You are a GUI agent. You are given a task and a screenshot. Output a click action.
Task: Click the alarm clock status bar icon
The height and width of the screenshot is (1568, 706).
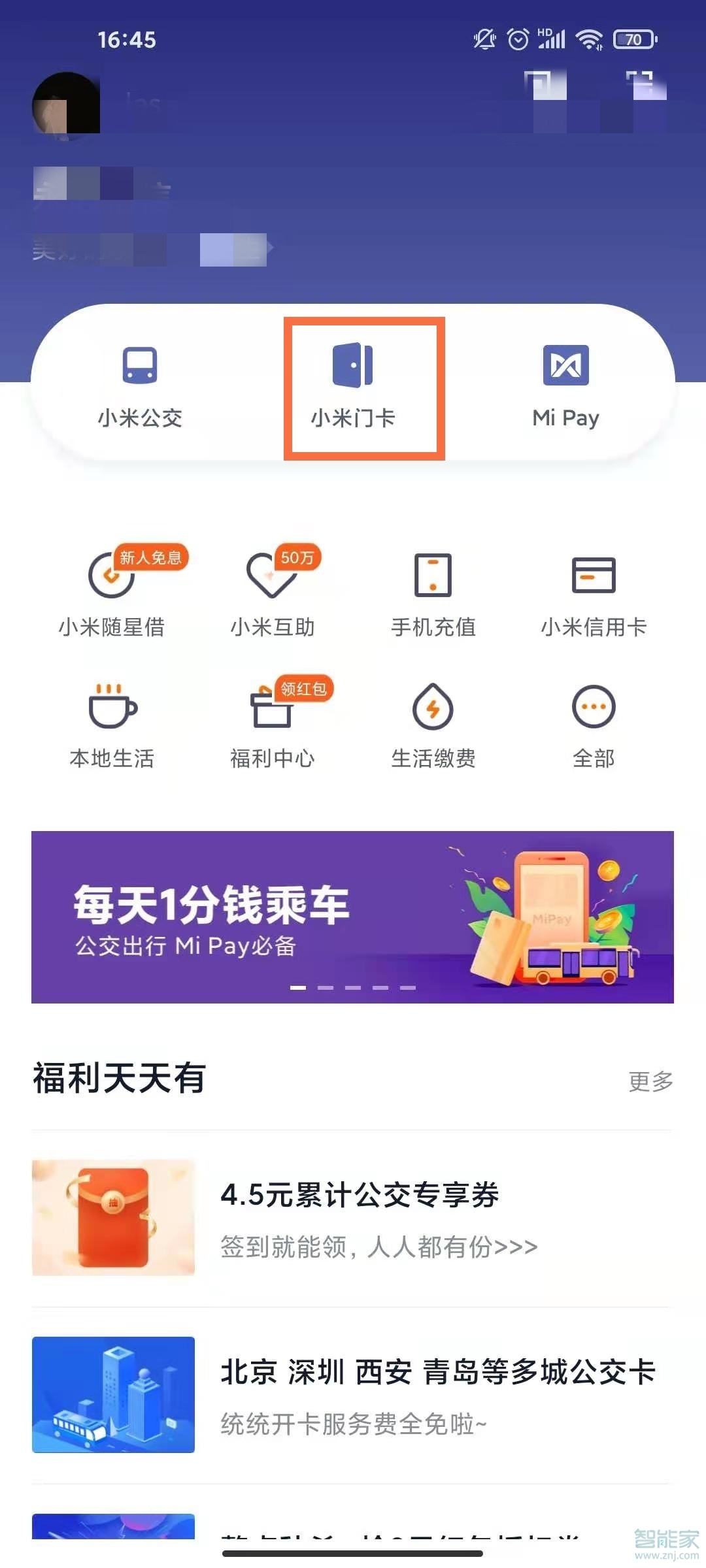pyautogui.click(x=517, y=39)
